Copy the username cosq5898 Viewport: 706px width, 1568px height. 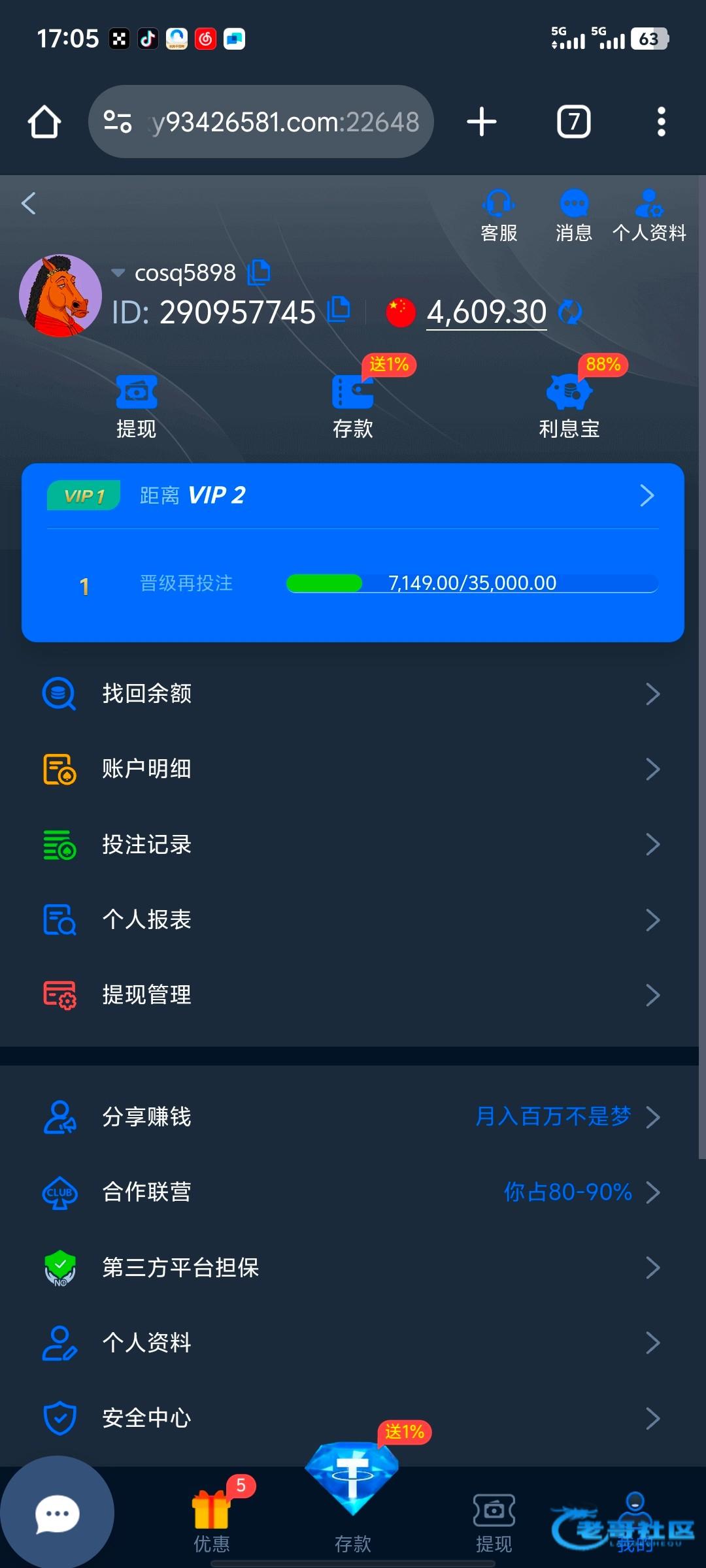click(x=259, y=272)
